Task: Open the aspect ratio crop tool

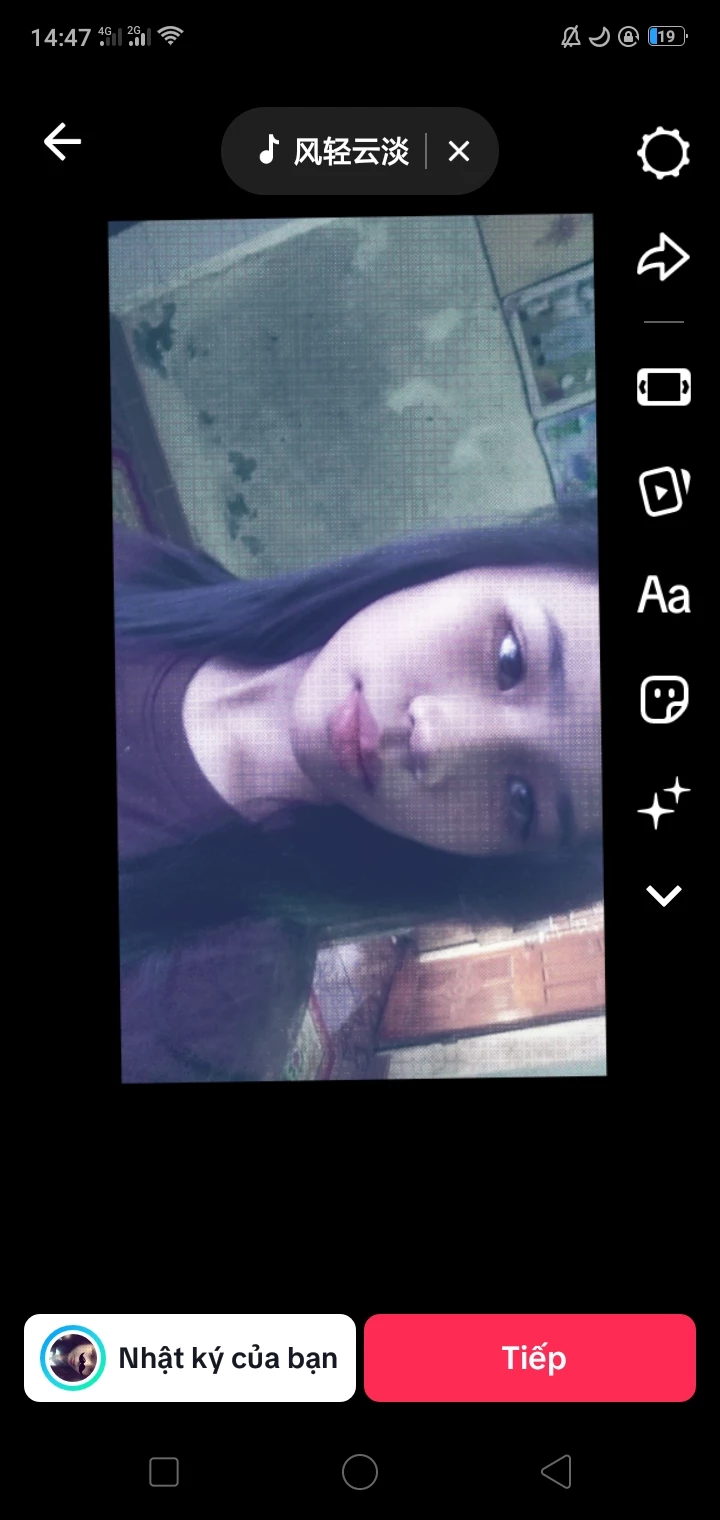Action: click(663, 387)
